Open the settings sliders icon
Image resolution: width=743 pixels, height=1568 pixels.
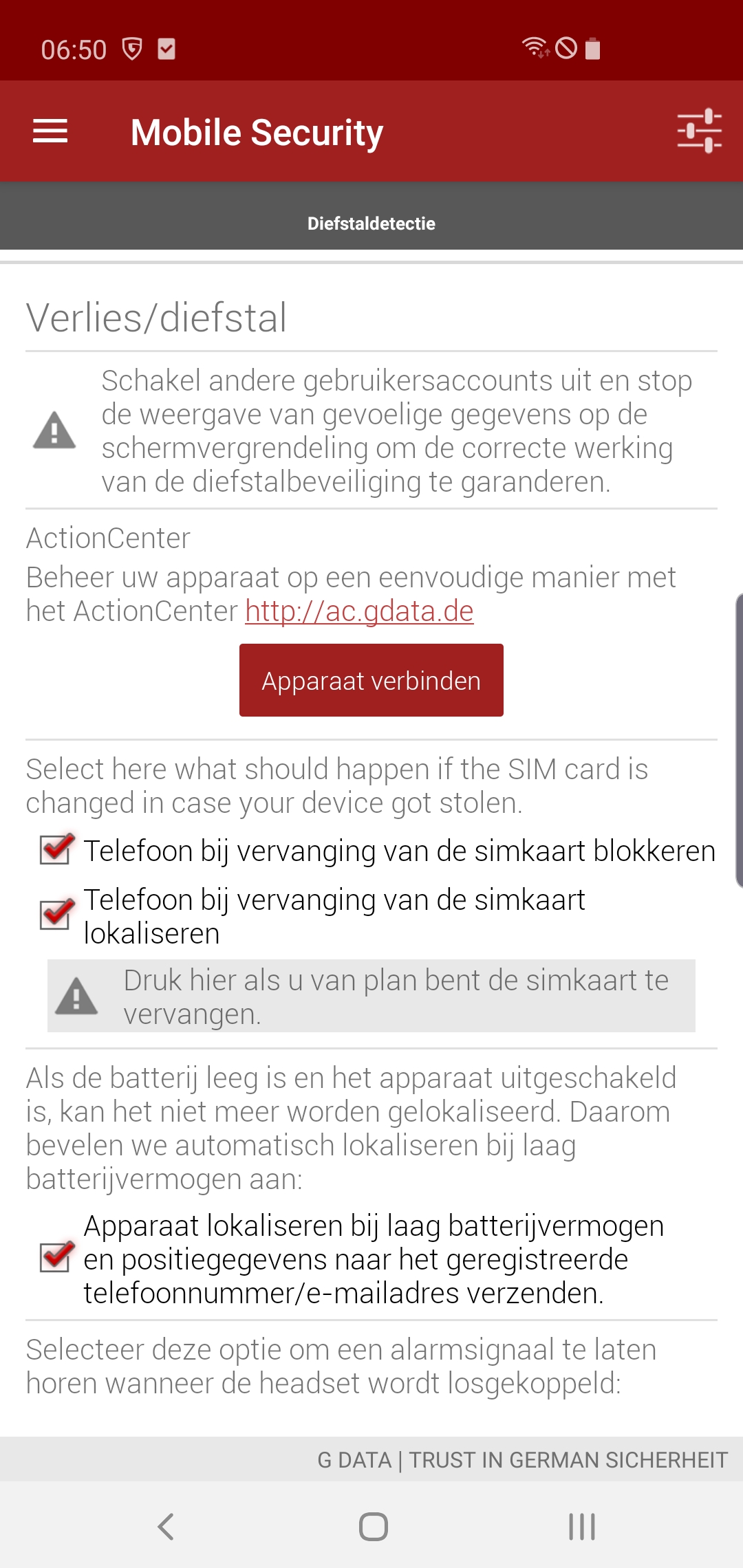(699, 131)
